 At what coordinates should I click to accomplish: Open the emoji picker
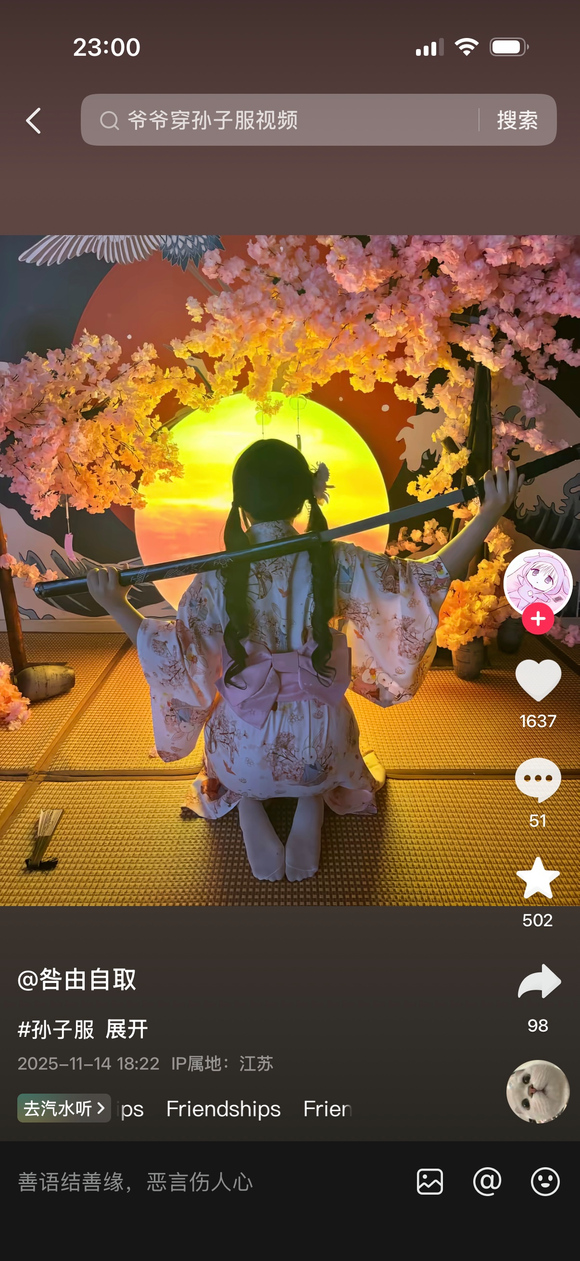tap(545, 1182)
